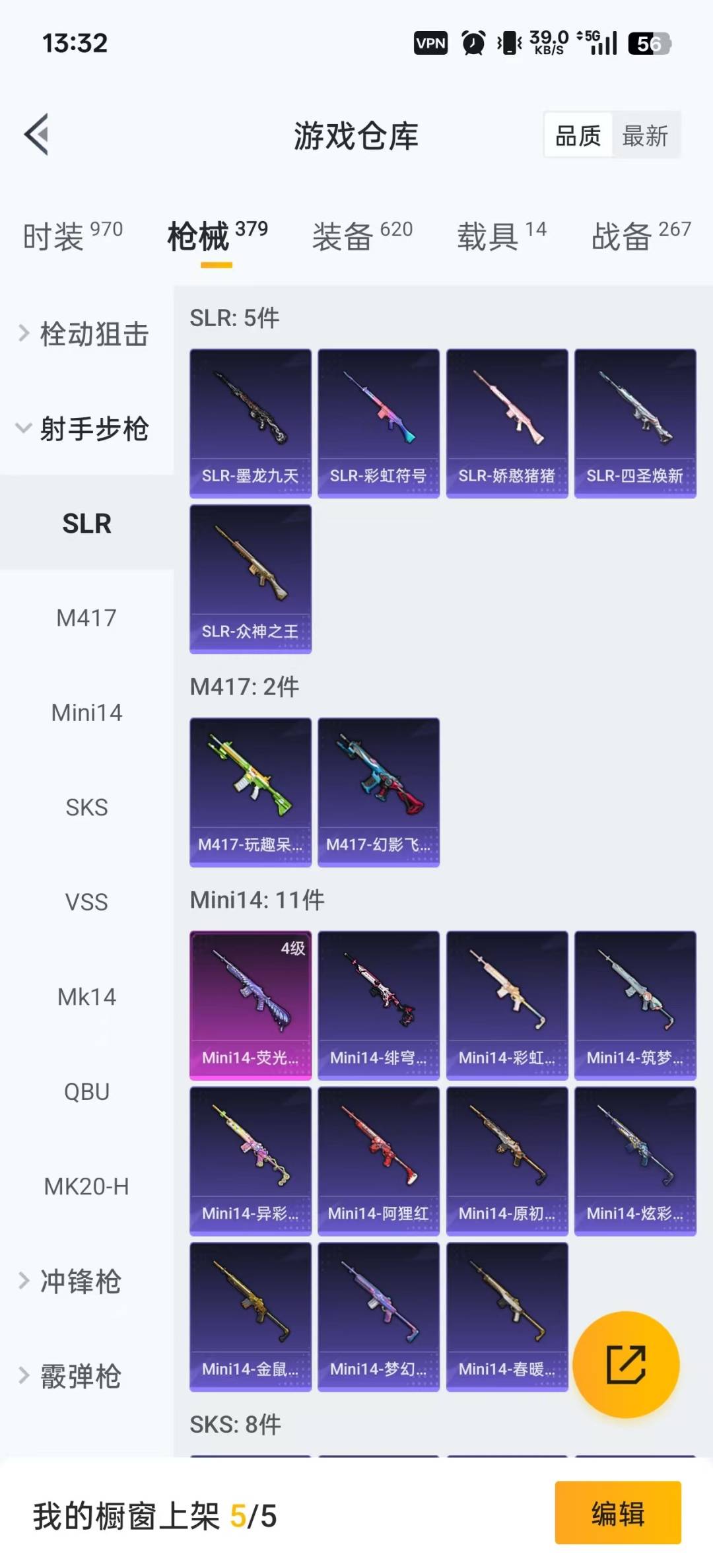Go back using the top-left arrow
This screenshot has width=713, height=1568.
click(x=37, y=135)
